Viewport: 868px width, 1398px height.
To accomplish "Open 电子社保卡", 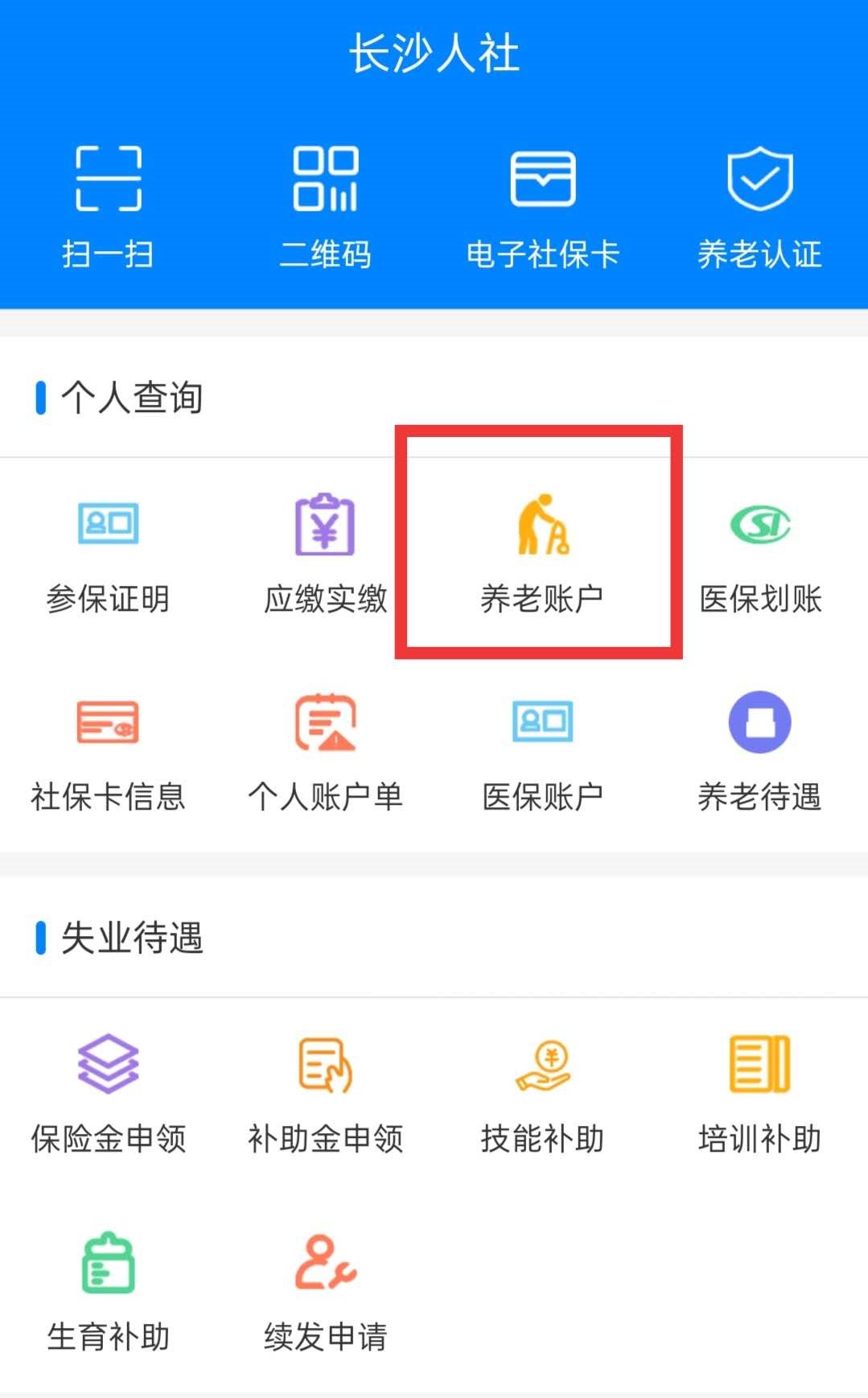I will coord(543,205).
